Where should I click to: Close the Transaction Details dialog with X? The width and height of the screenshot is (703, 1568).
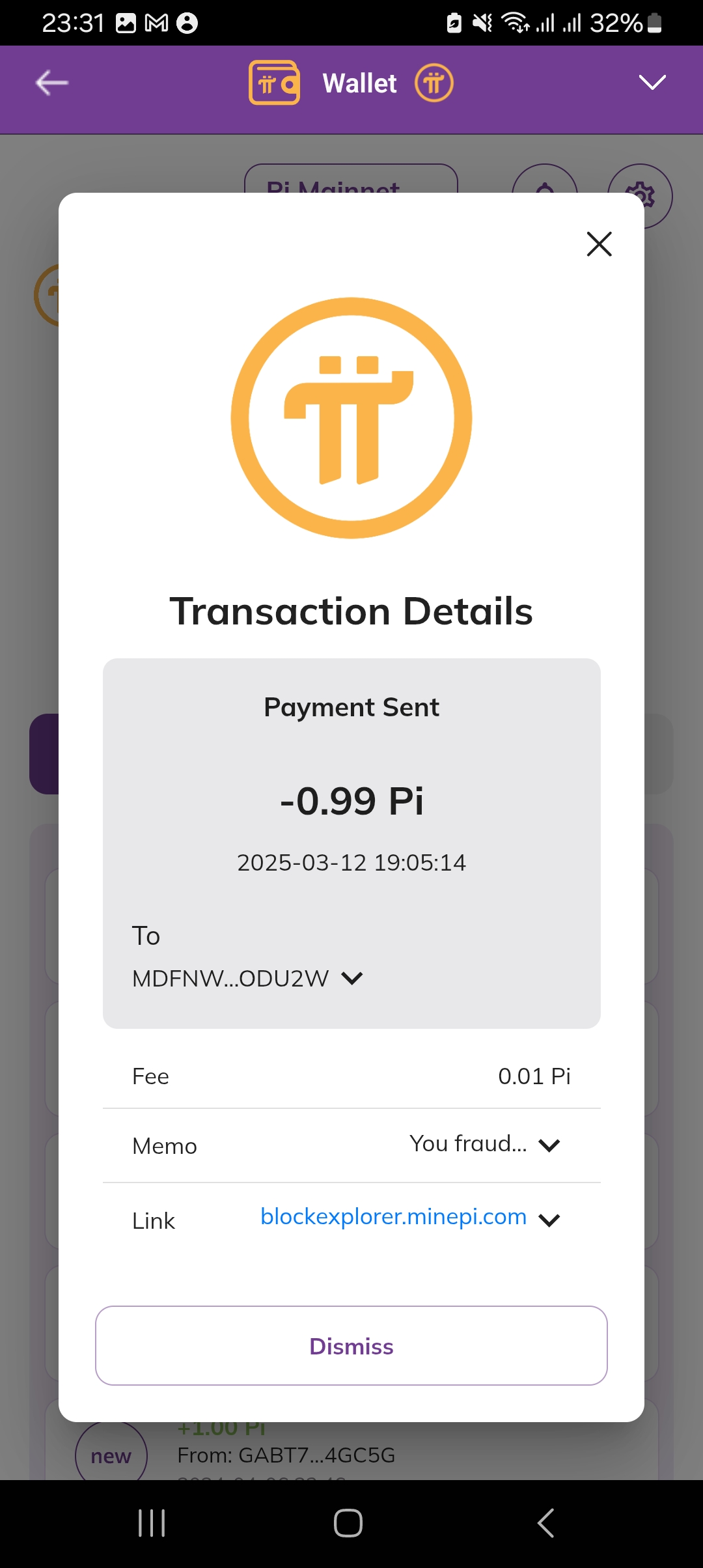point(599,244)
